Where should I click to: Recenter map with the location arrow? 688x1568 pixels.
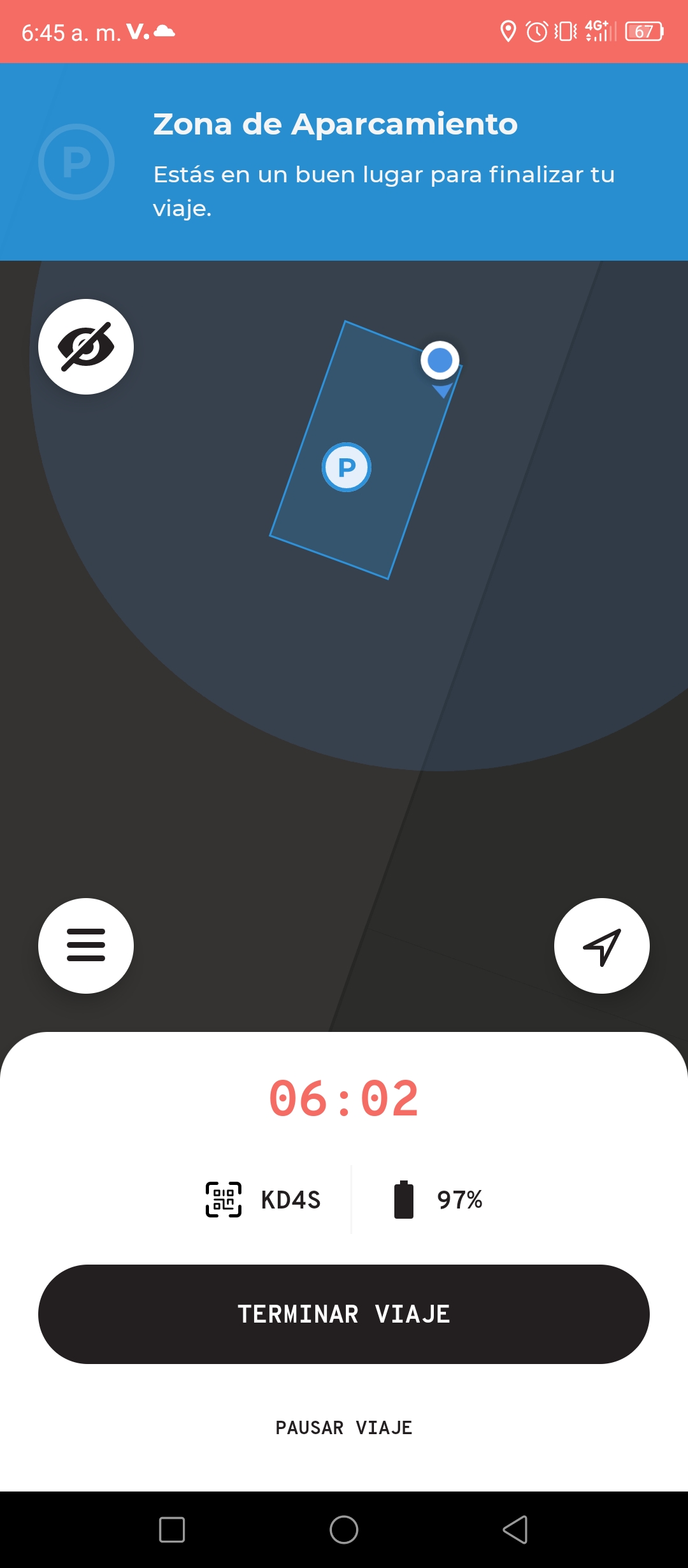[x=602, y=946]
